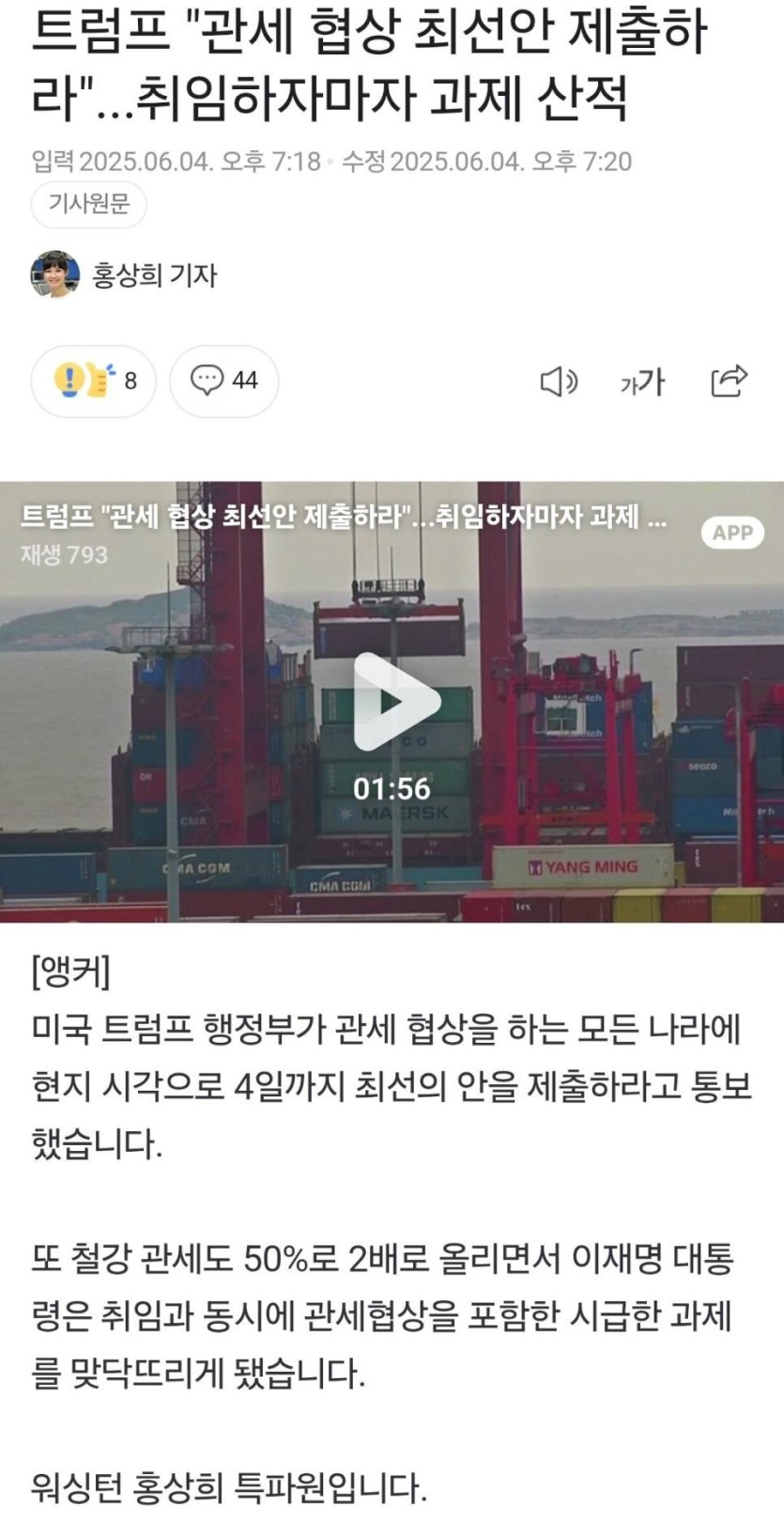Share this article

[729, 380]
